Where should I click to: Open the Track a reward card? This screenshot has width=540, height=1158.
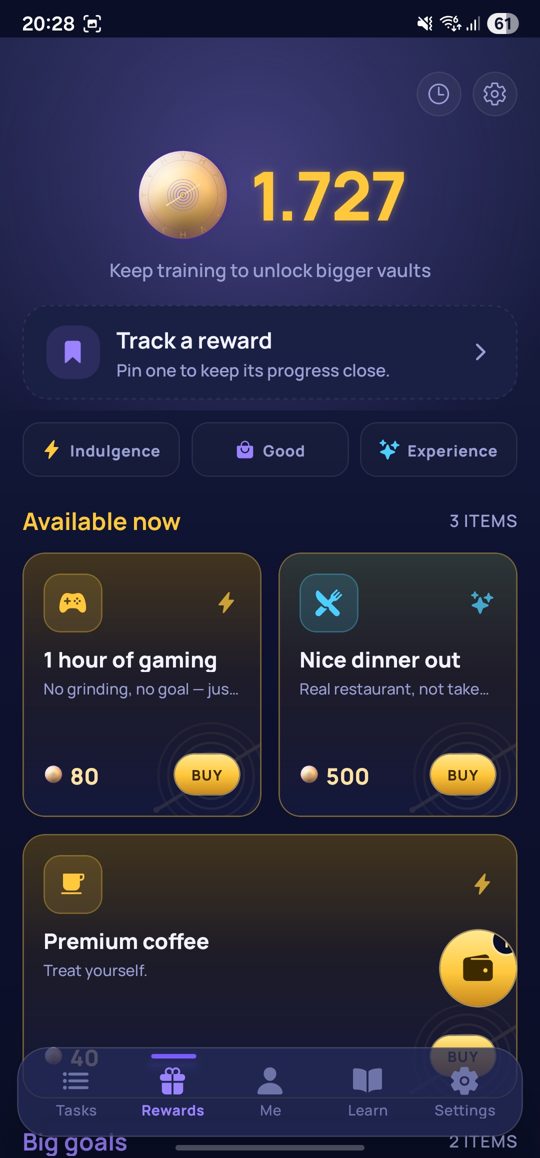pos(270,353)
